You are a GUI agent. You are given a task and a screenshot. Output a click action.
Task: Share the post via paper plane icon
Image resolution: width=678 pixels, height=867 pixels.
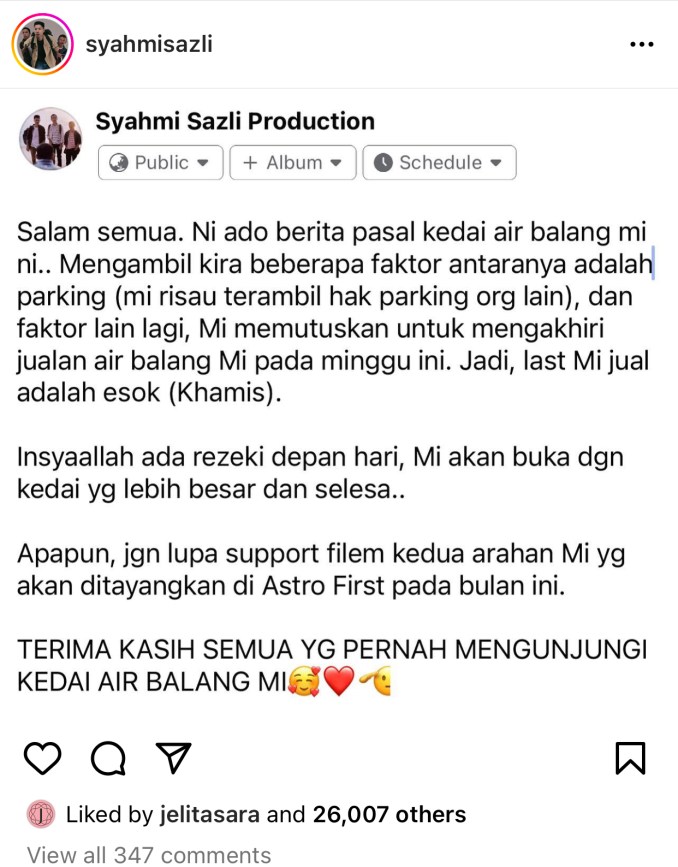point(172,758)
